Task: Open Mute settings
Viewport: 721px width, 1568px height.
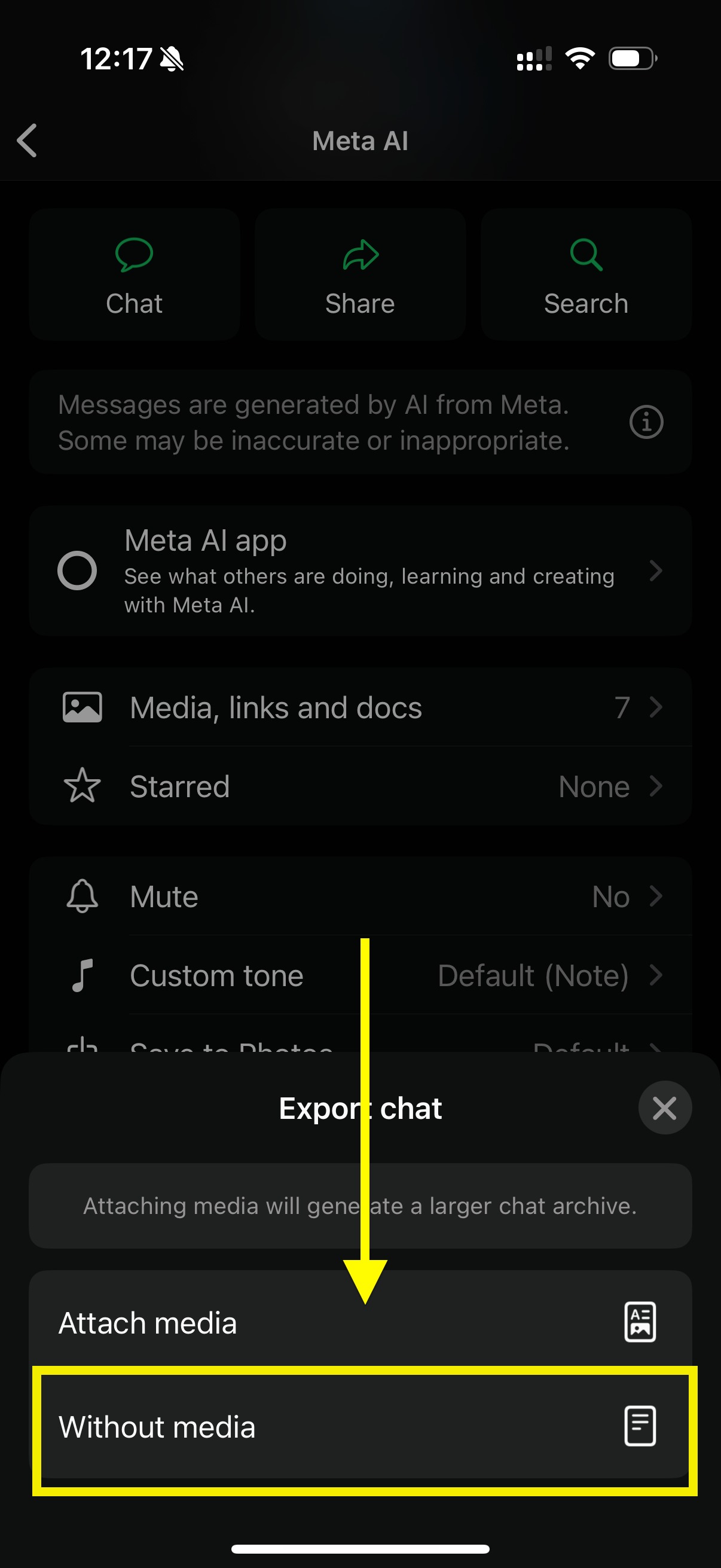Action: 360,896
